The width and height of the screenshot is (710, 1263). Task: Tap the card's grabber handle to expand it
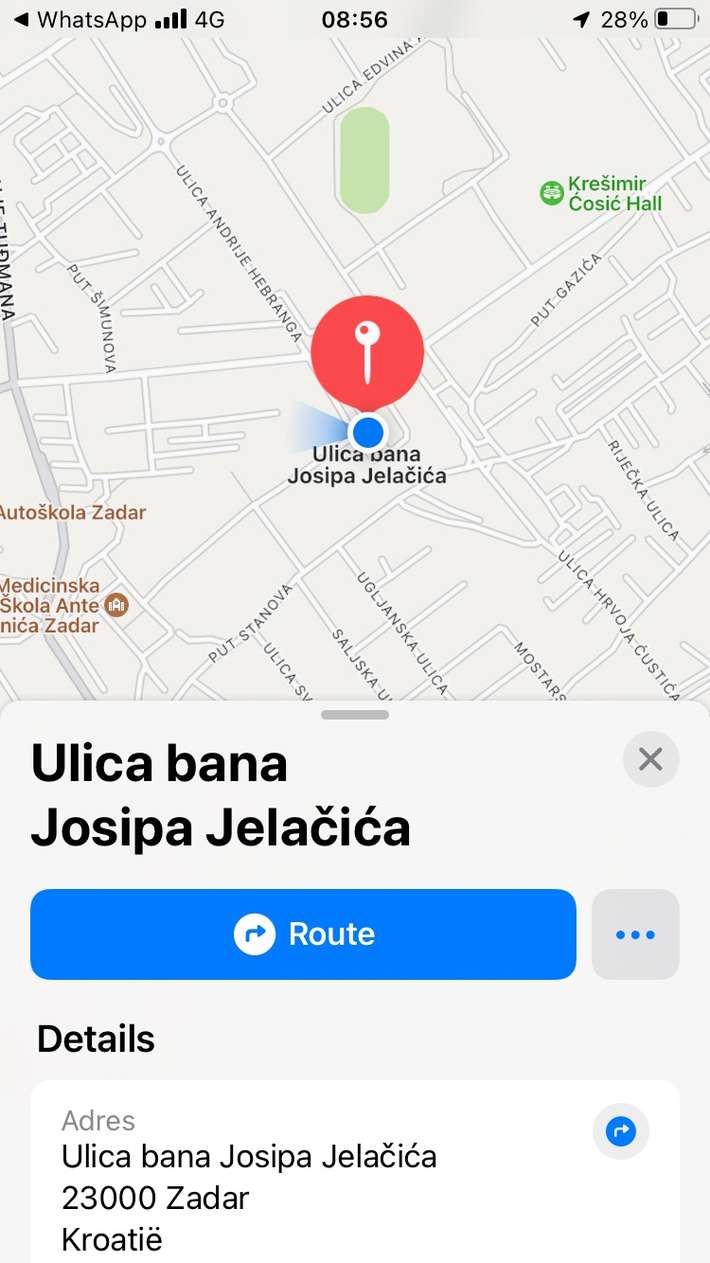click(x=355, y=715)
